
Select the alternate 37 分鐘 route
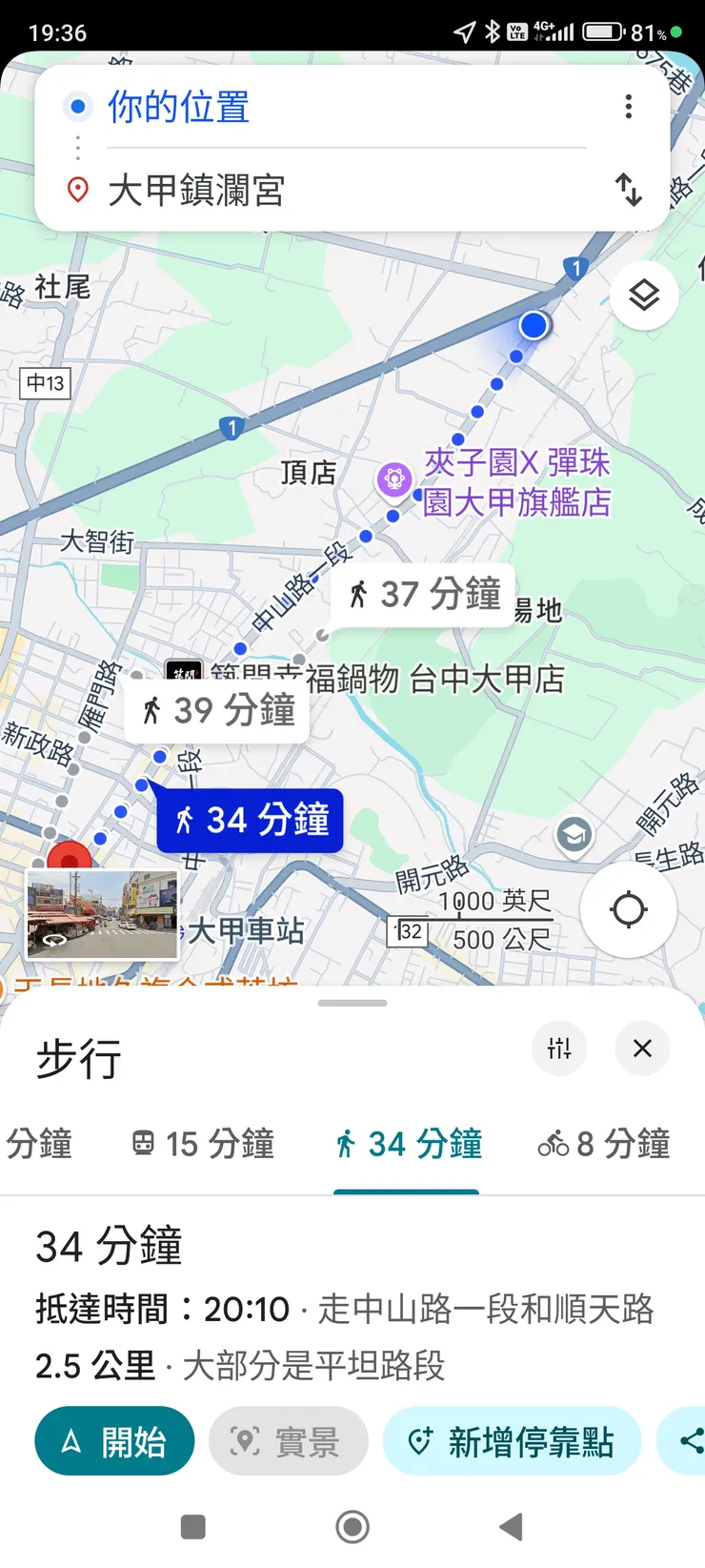click(x=422, y=594)
